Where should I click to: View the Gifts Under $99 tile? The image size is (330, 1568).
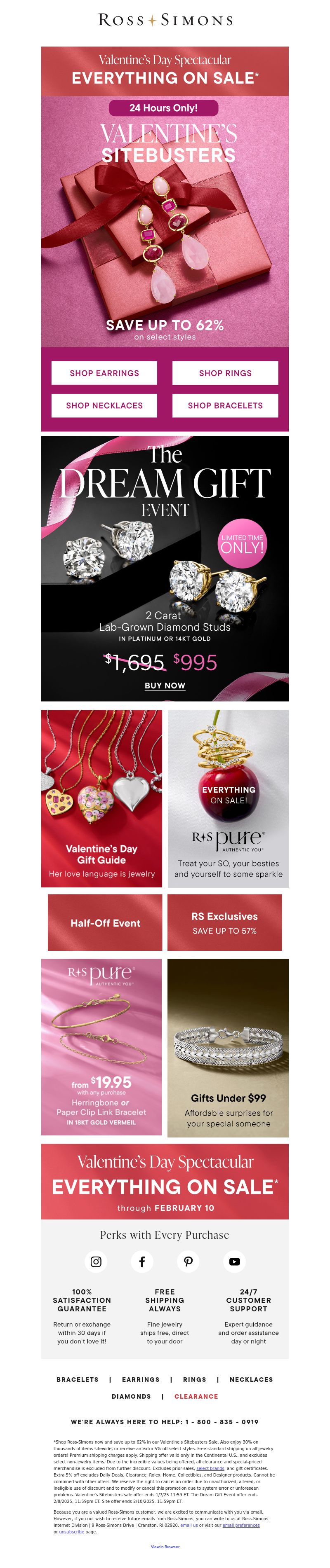click(228, 1048)
